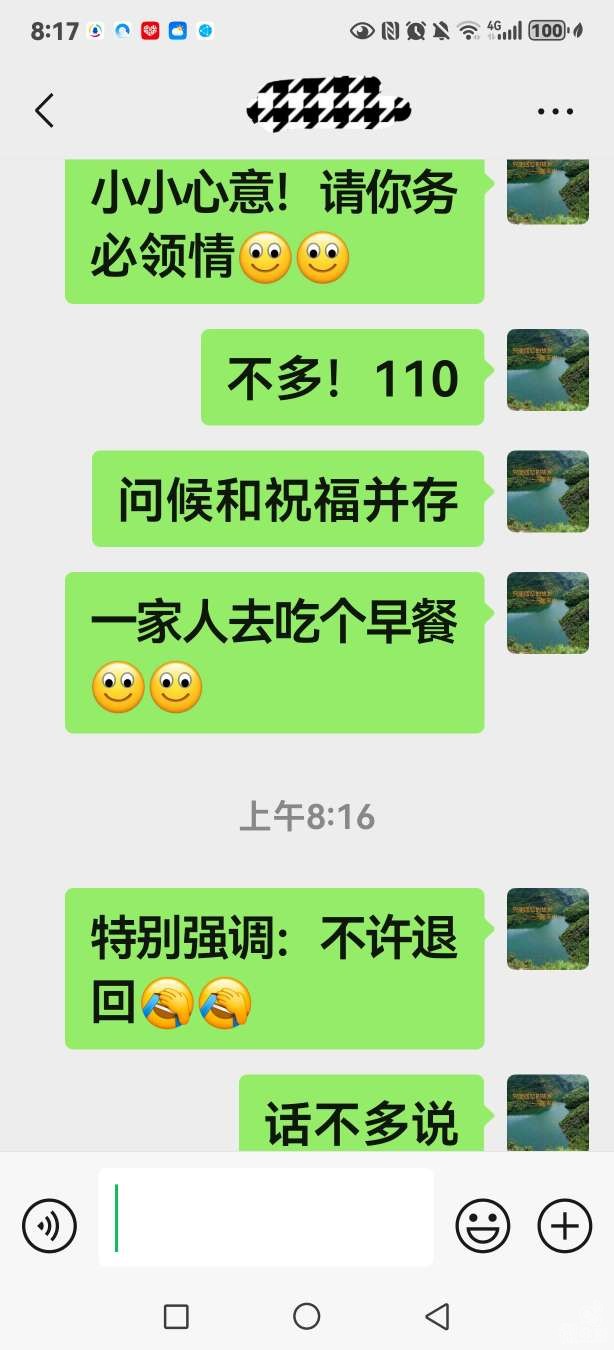Focus the message text field
This screenshot has height=1350, width=614.
click(x=266, y=1217)
